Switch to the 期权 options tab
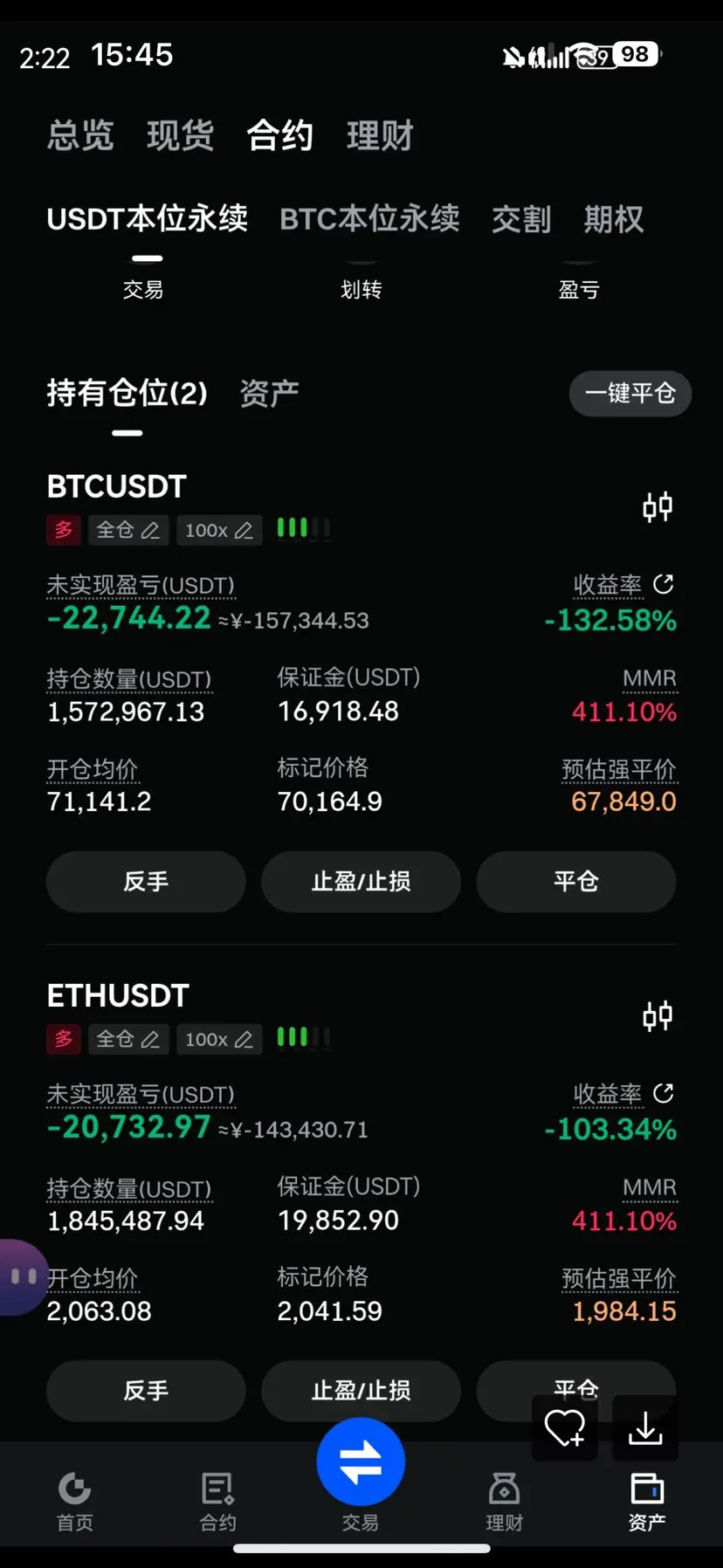 pos(614,219)
